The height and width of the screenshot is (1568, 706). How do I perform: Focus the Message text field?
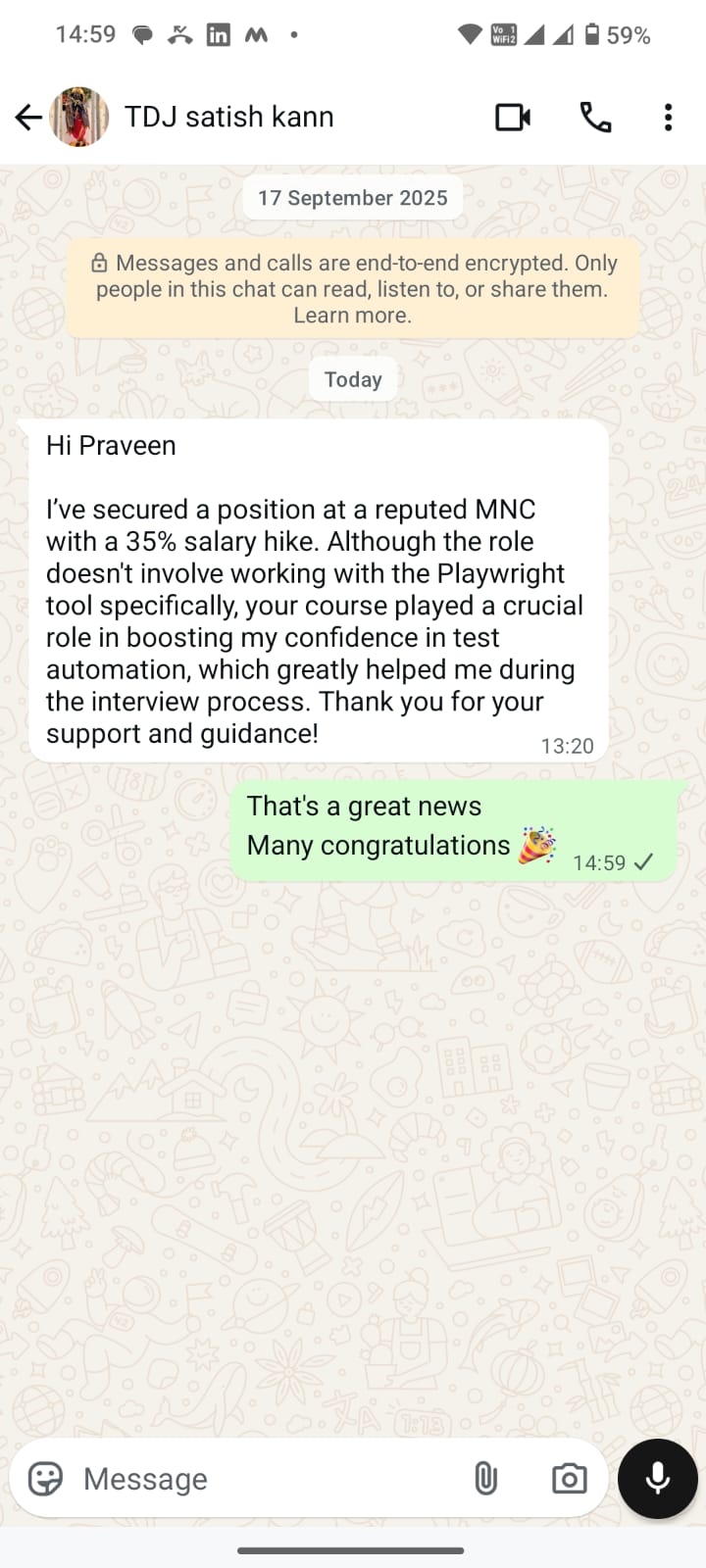tap(265, 1478)
